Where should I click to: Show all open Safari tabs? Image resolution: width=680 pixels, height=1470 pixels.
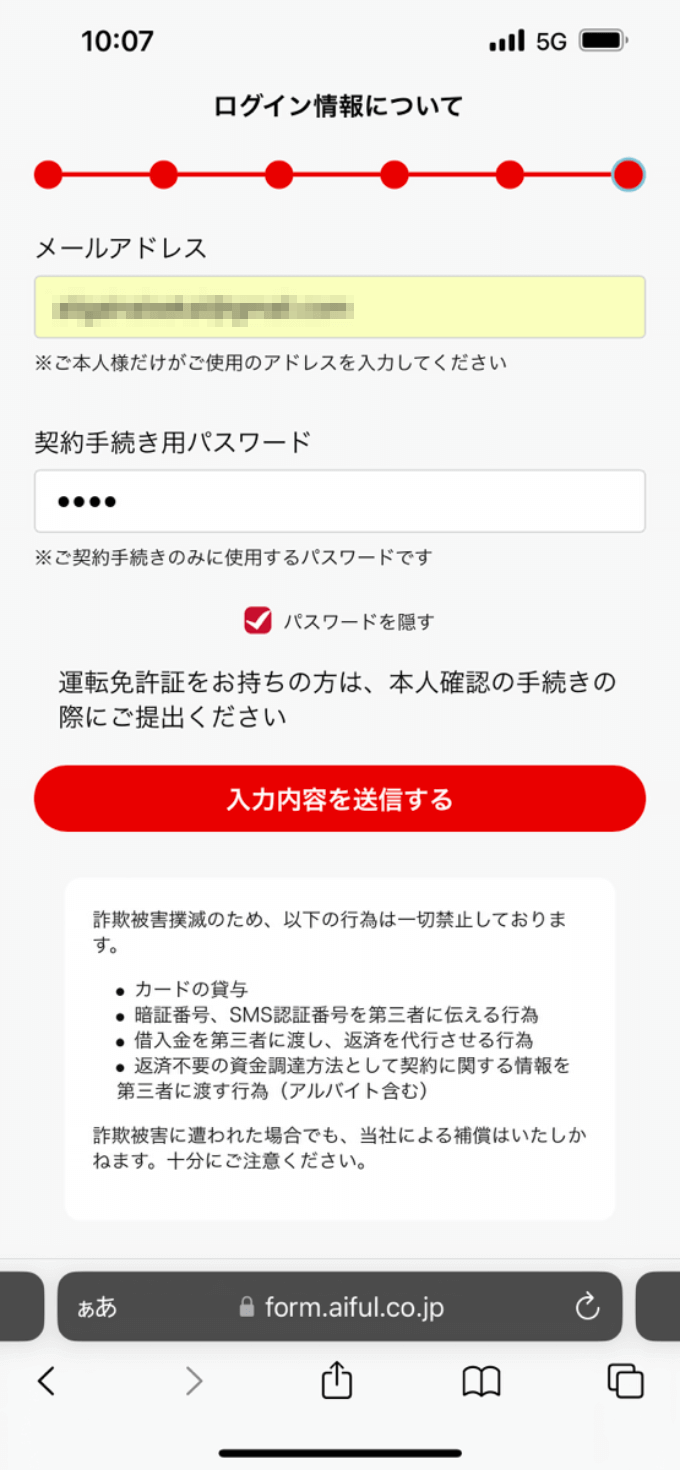point(626,1381)
